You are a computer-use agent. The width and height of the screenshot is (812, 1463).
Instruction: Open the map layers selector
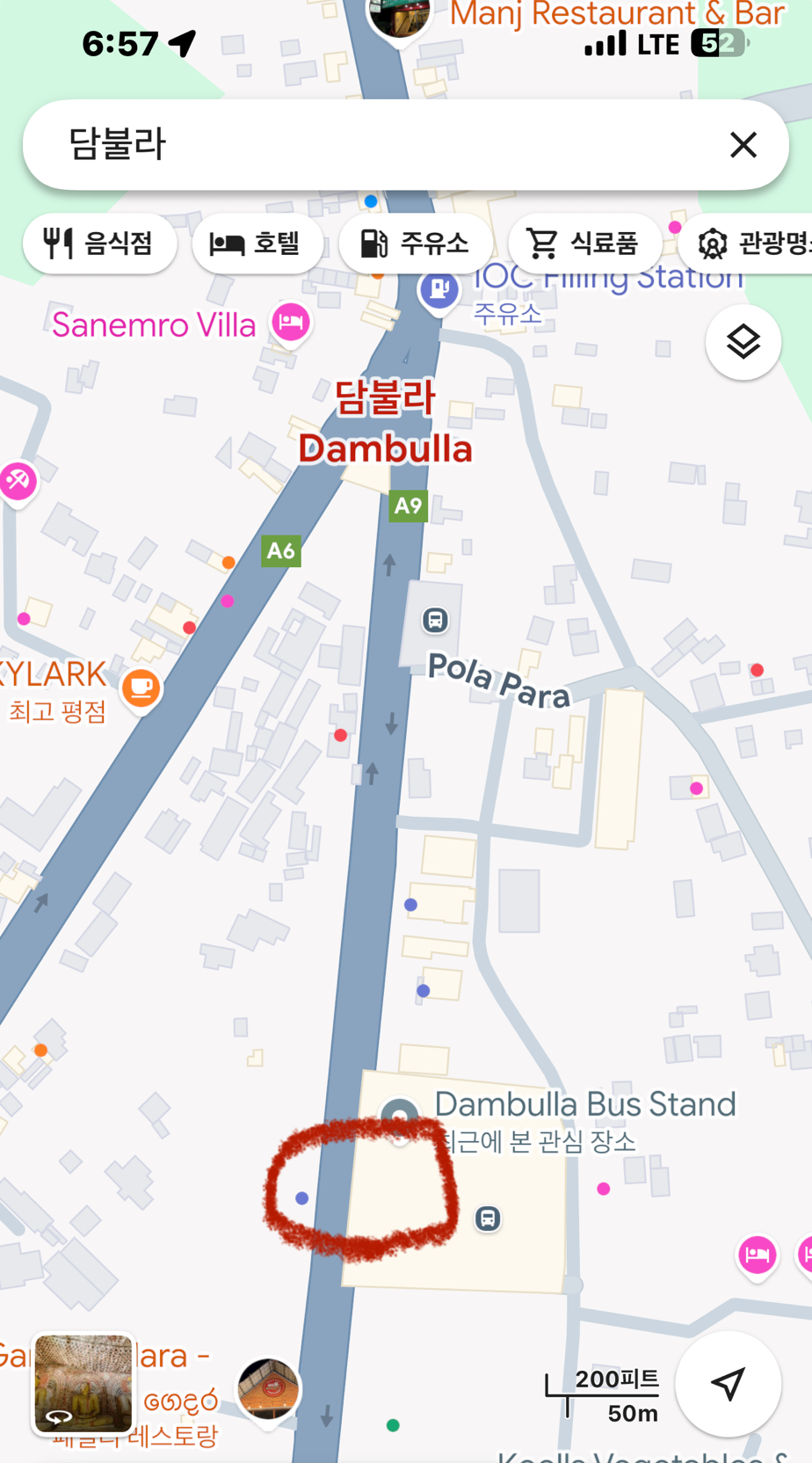pos(743,342)
